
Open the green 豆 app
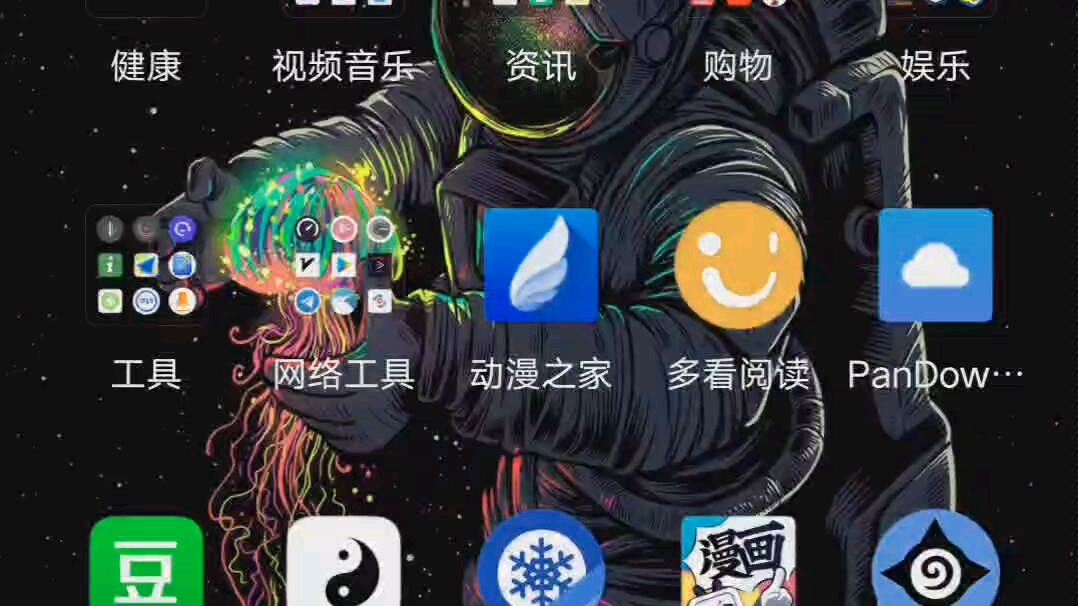(x=146, y=562)
